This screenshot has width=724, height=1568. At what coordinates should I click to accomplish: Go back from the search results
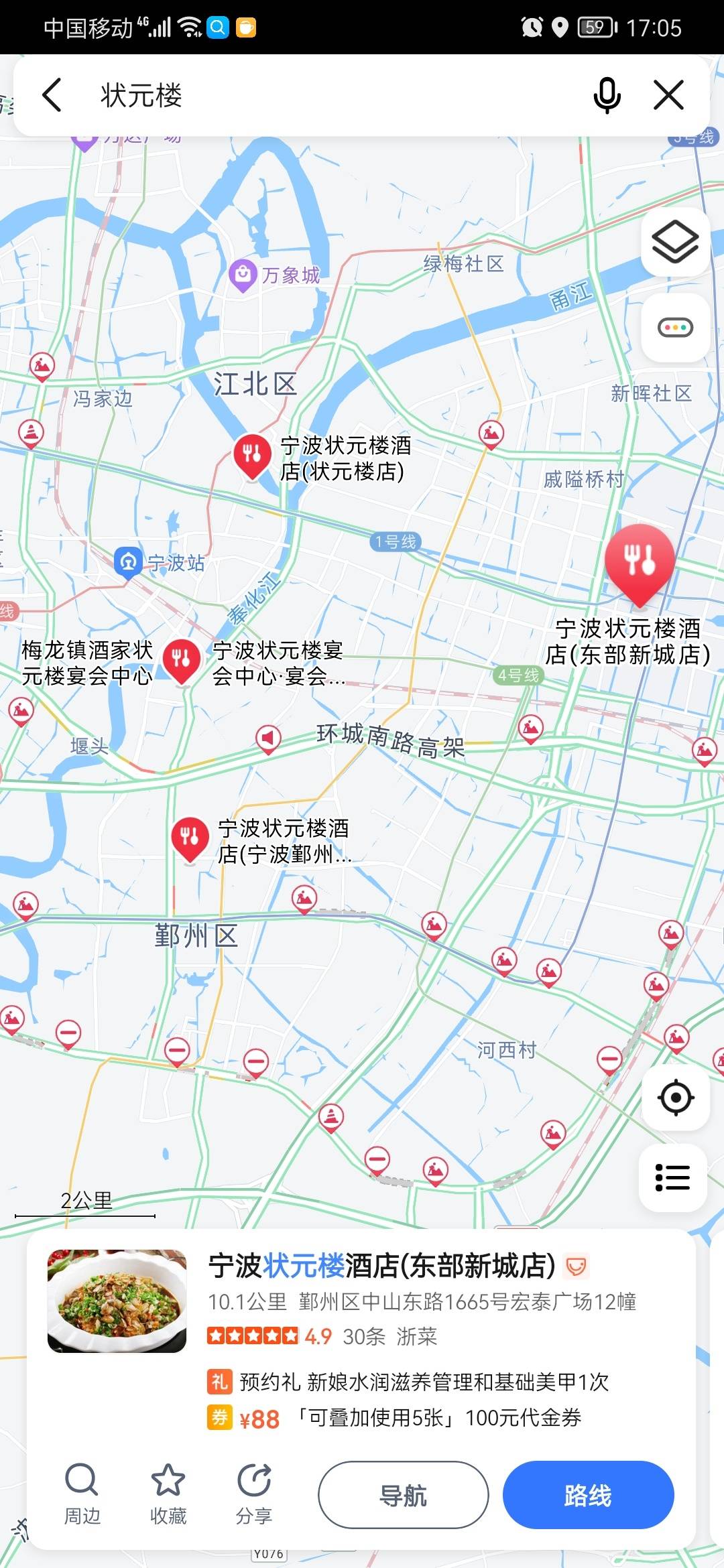tap(52, 95)
